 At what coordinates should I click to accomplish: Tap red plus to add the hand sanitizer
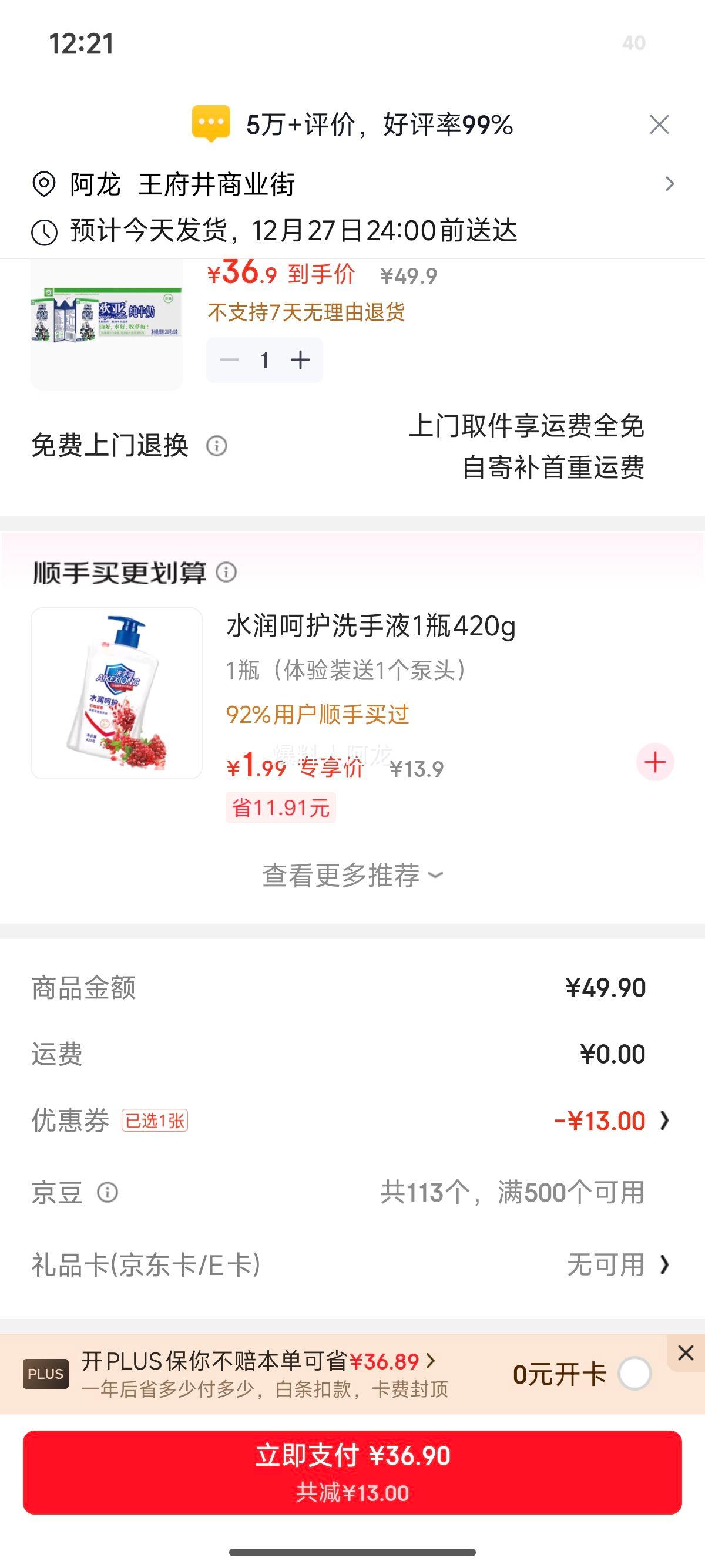point(655,762)
